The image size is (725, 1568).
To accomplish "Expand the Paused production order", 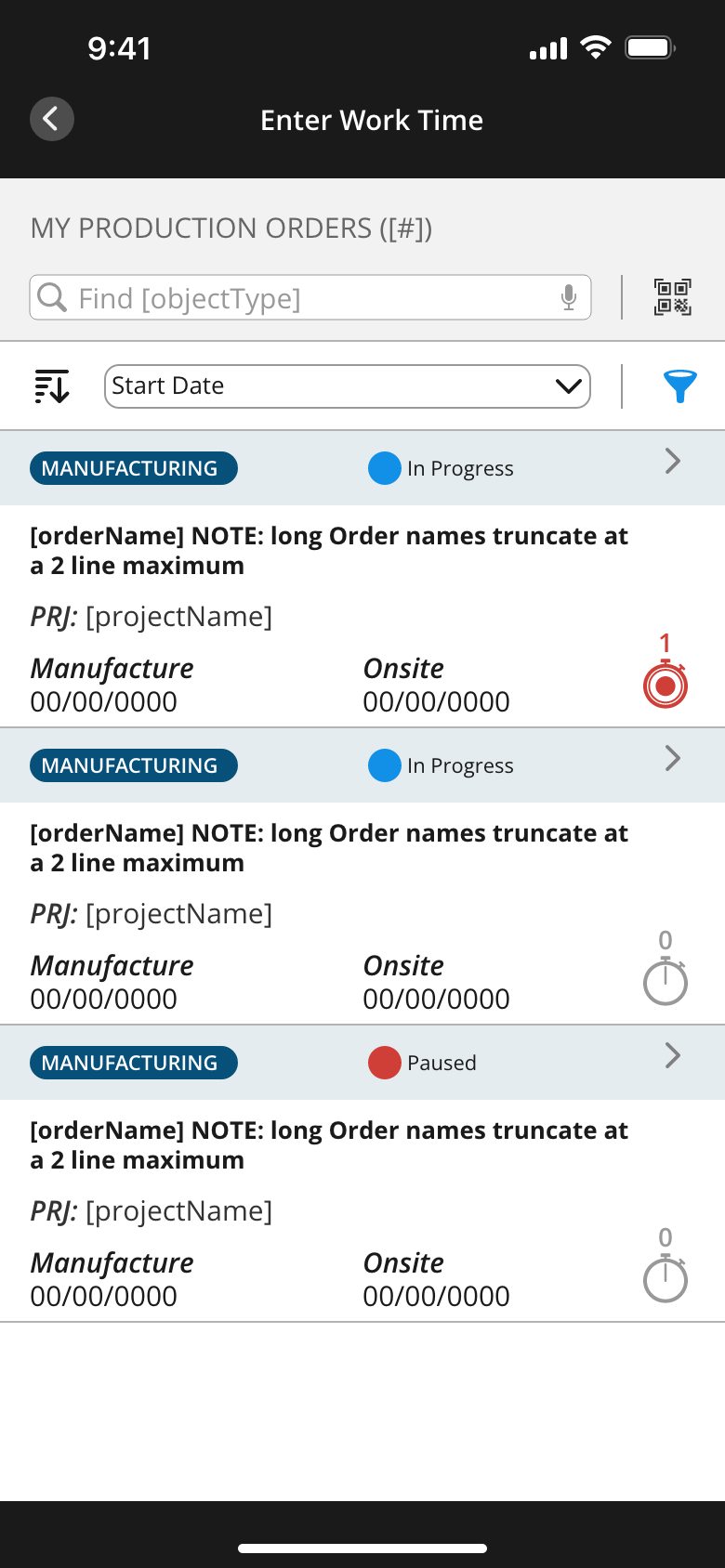I will click(x=672, y=1055).
